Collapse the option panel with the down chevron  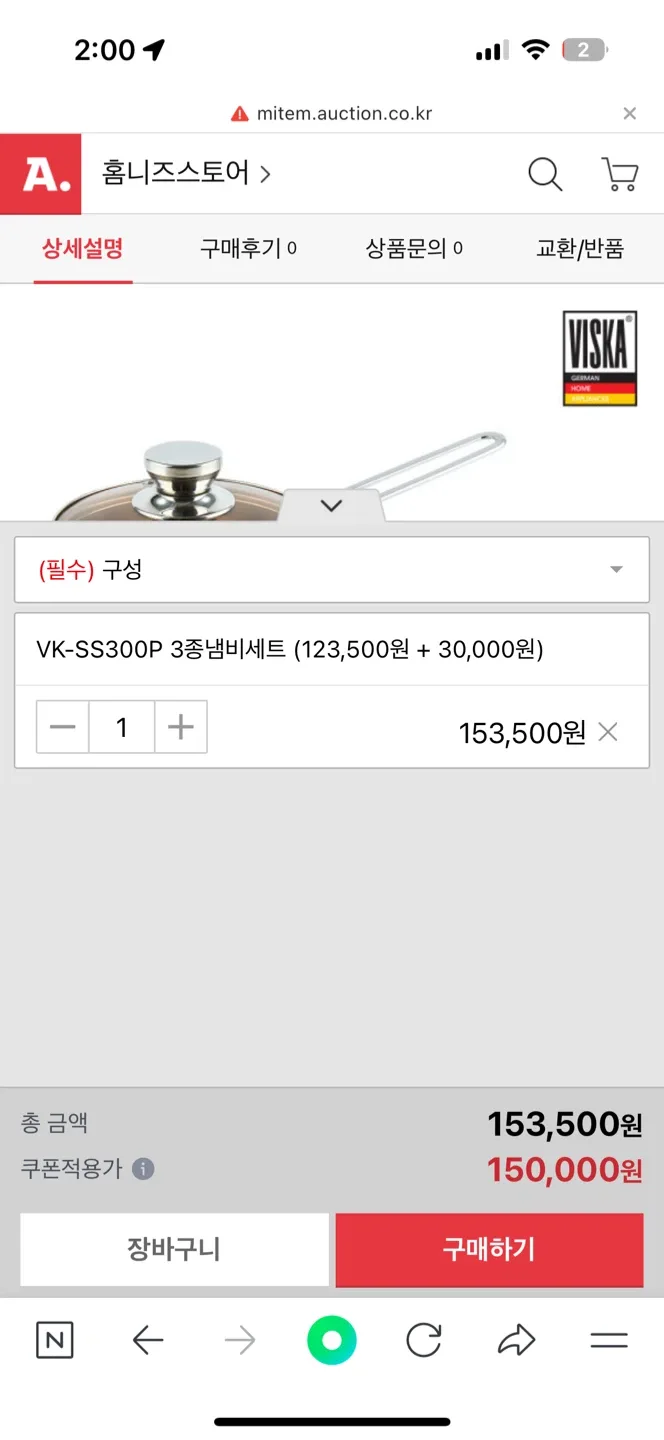331,506
